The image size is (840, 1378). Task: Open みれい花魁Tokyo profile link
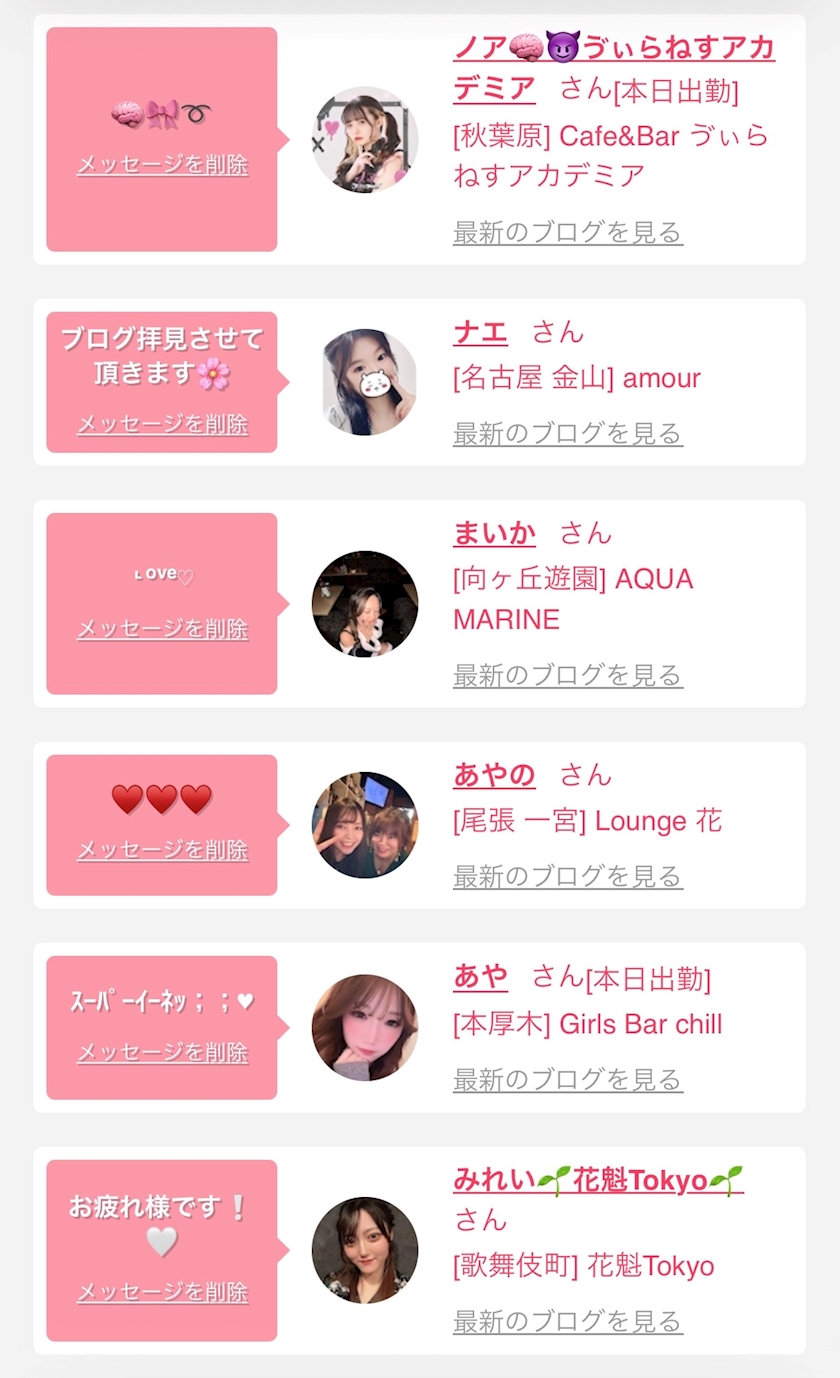pyautogui.click(x=598, y=1180)
